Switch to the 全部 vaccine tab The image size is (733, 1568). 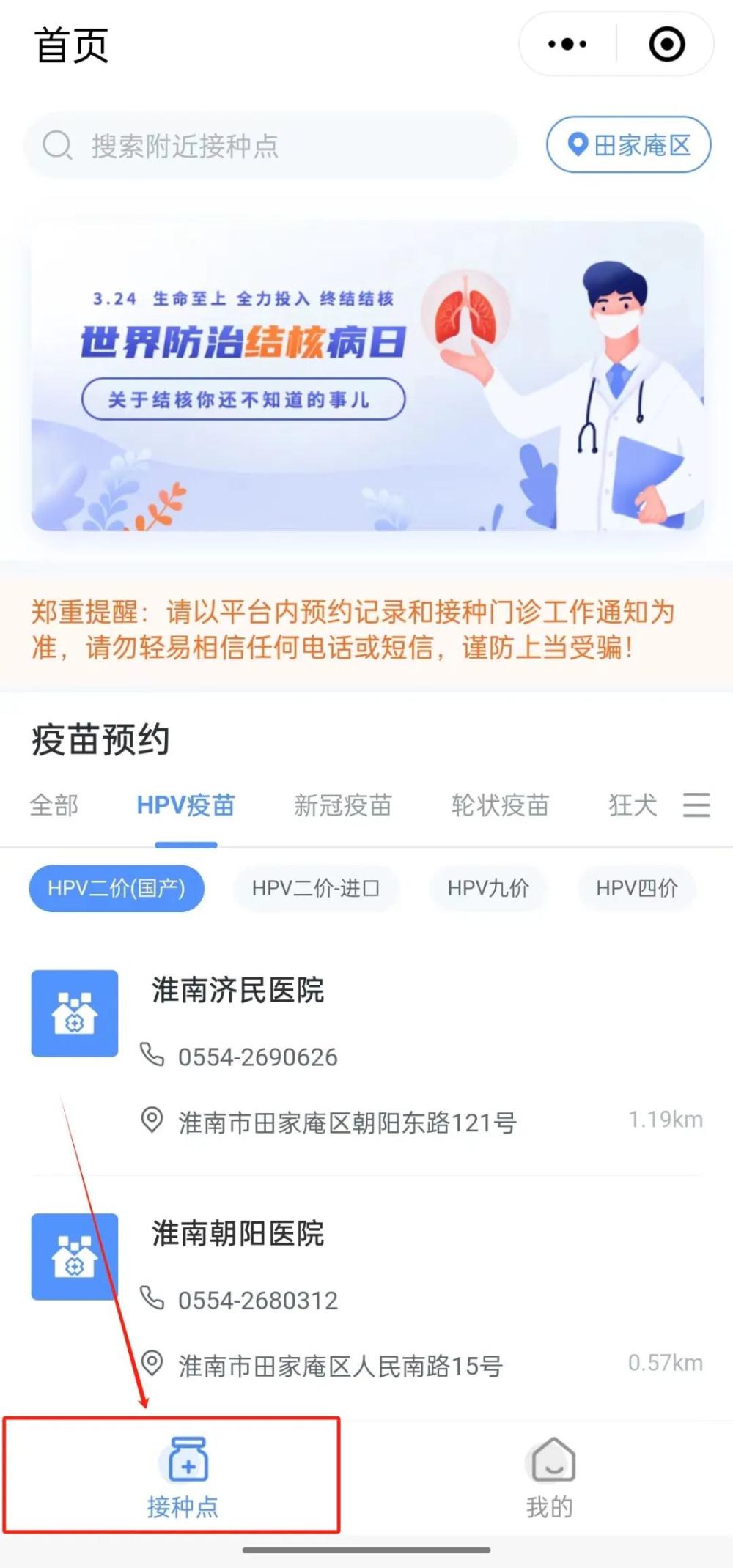(54, 805)
